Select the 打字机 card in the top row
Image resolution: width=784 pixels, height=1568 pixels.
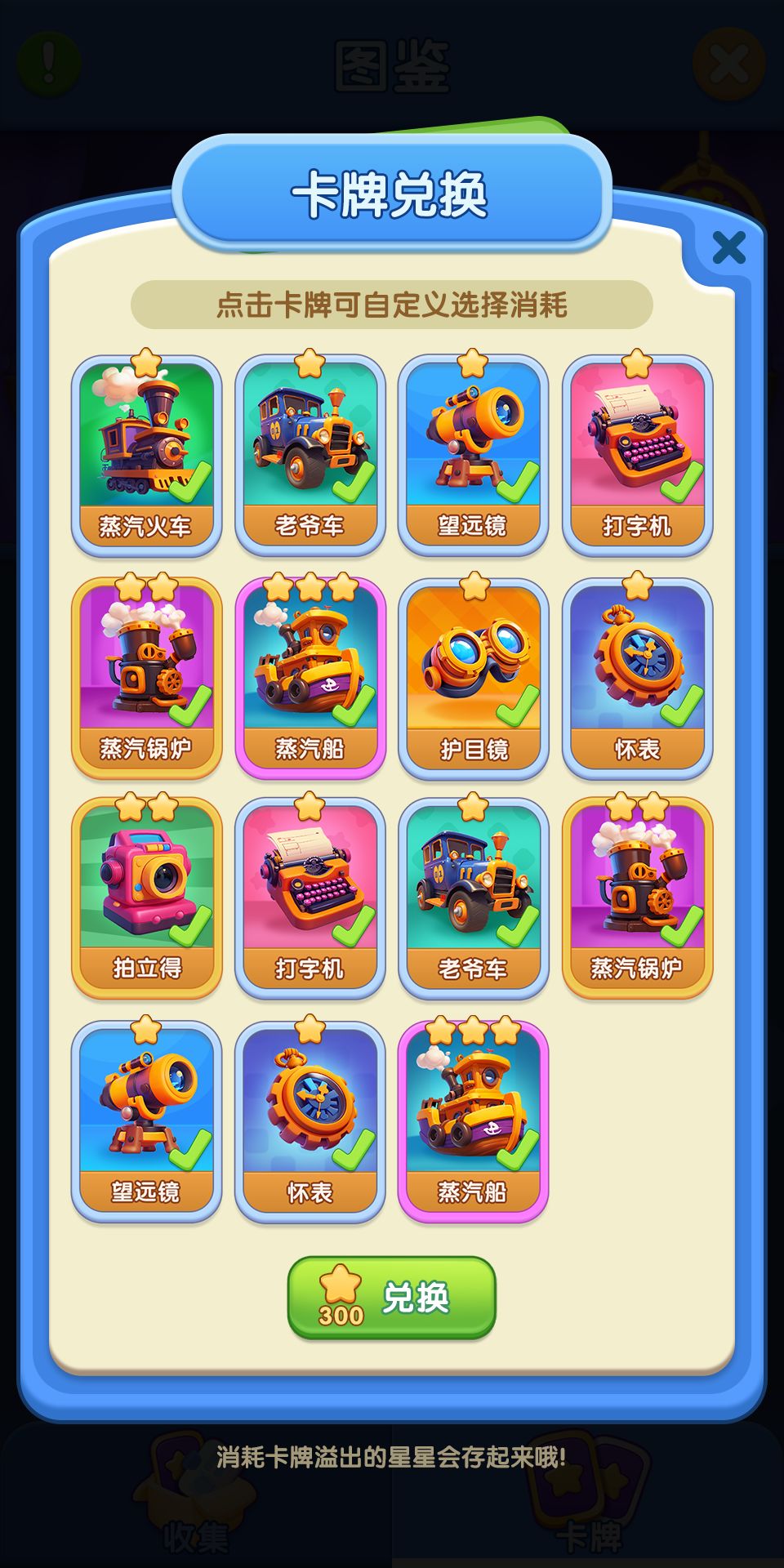pos(636,449)
